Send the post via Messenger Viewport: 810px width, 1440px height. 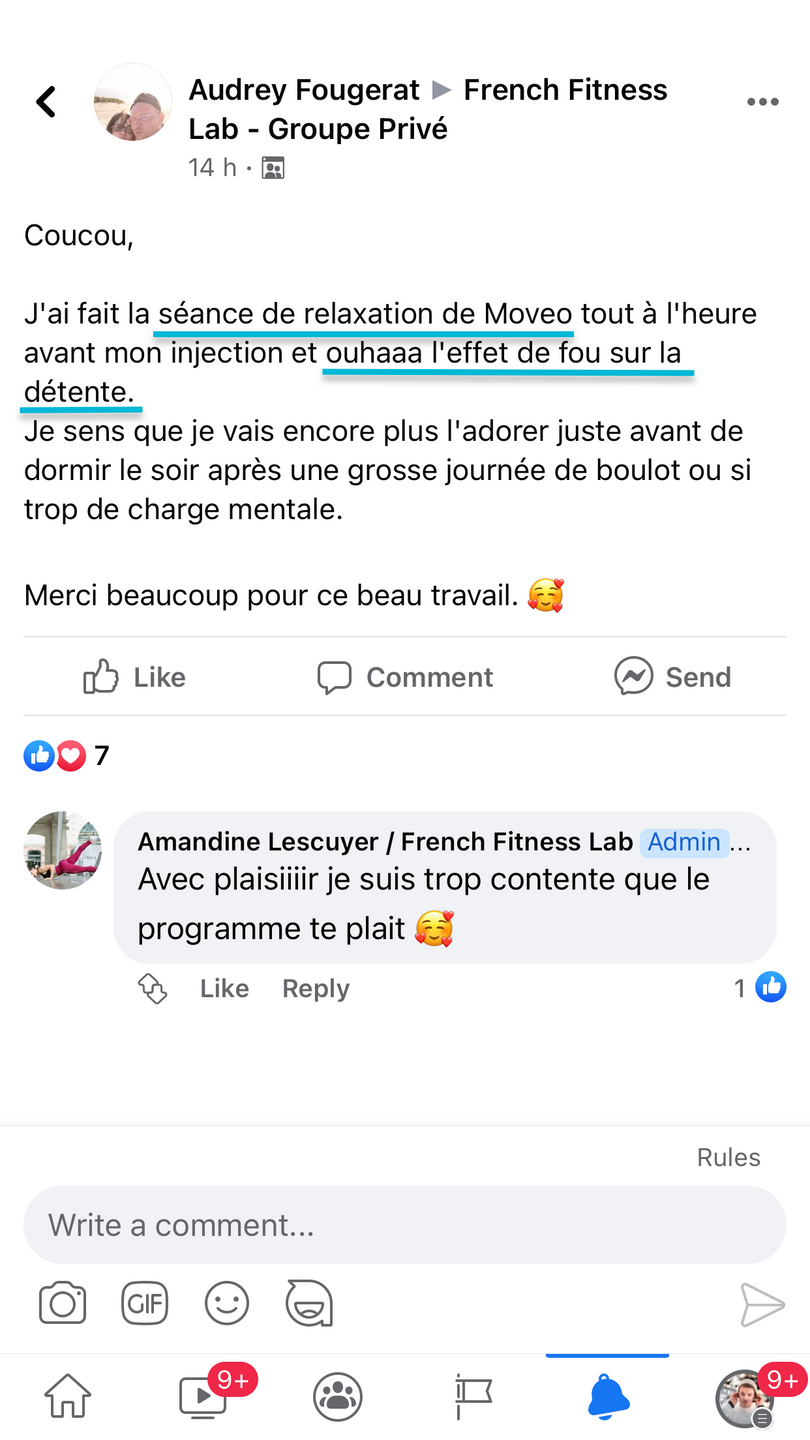point(673,677)
